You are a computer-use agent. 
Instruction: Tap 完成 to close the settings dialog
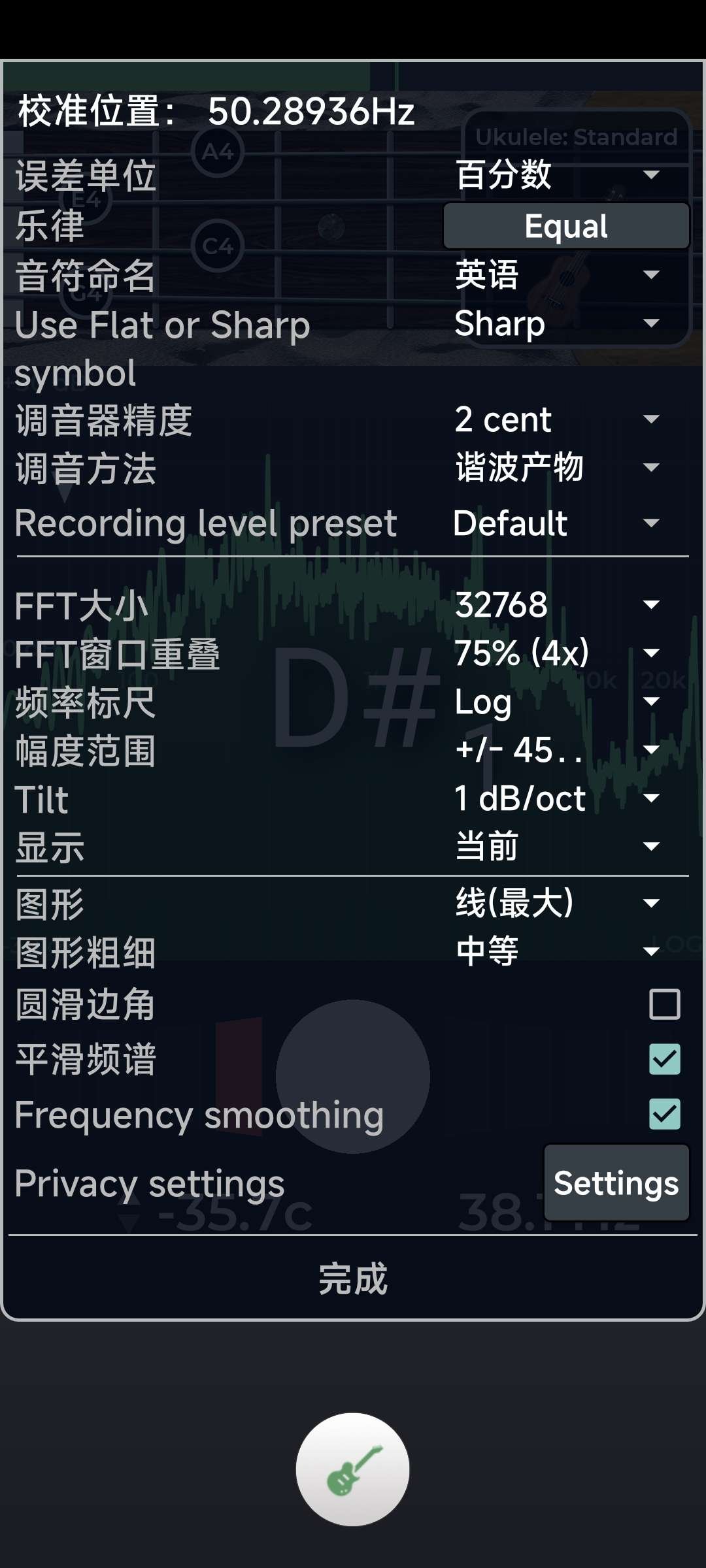point(353,1279)
